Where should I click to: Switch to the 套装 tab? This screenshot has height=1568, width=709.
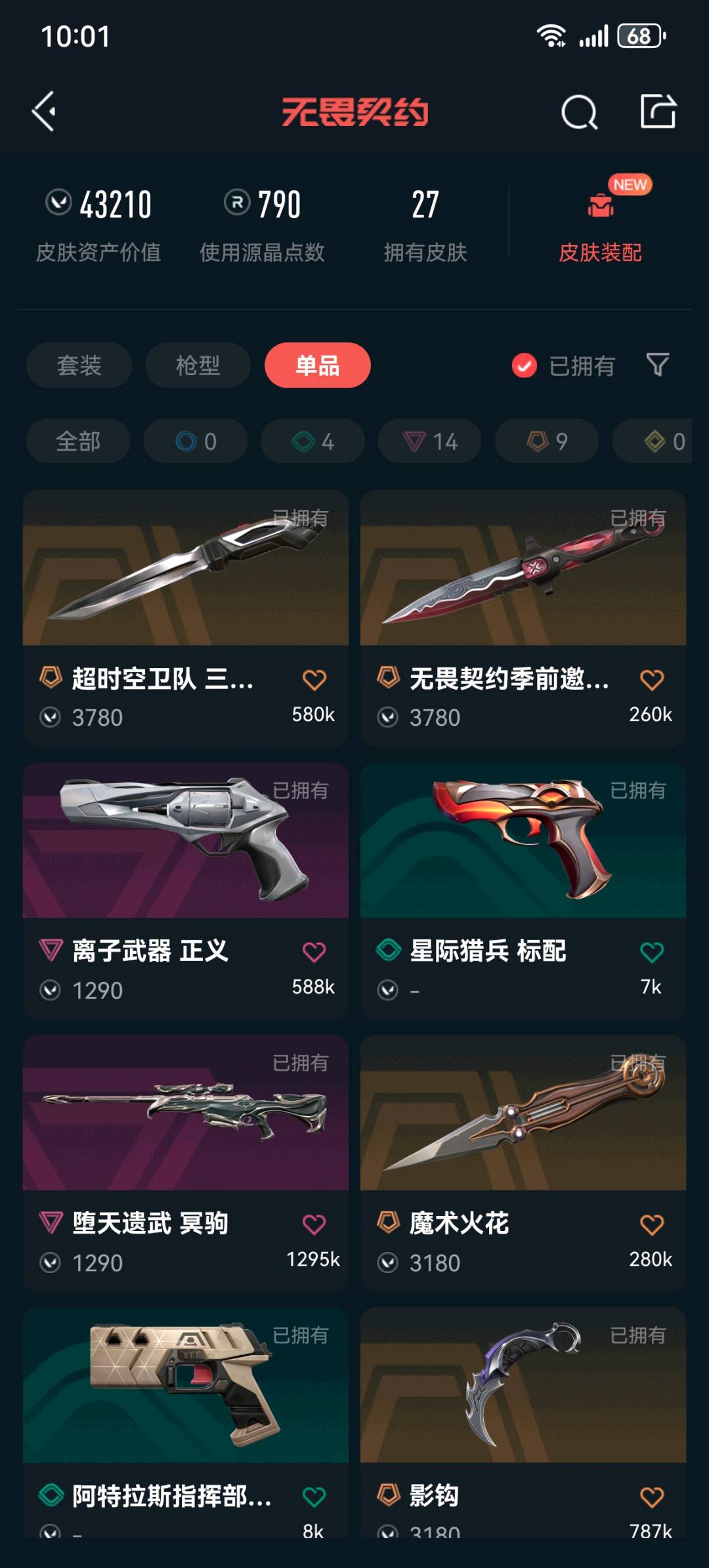[79, 365]
